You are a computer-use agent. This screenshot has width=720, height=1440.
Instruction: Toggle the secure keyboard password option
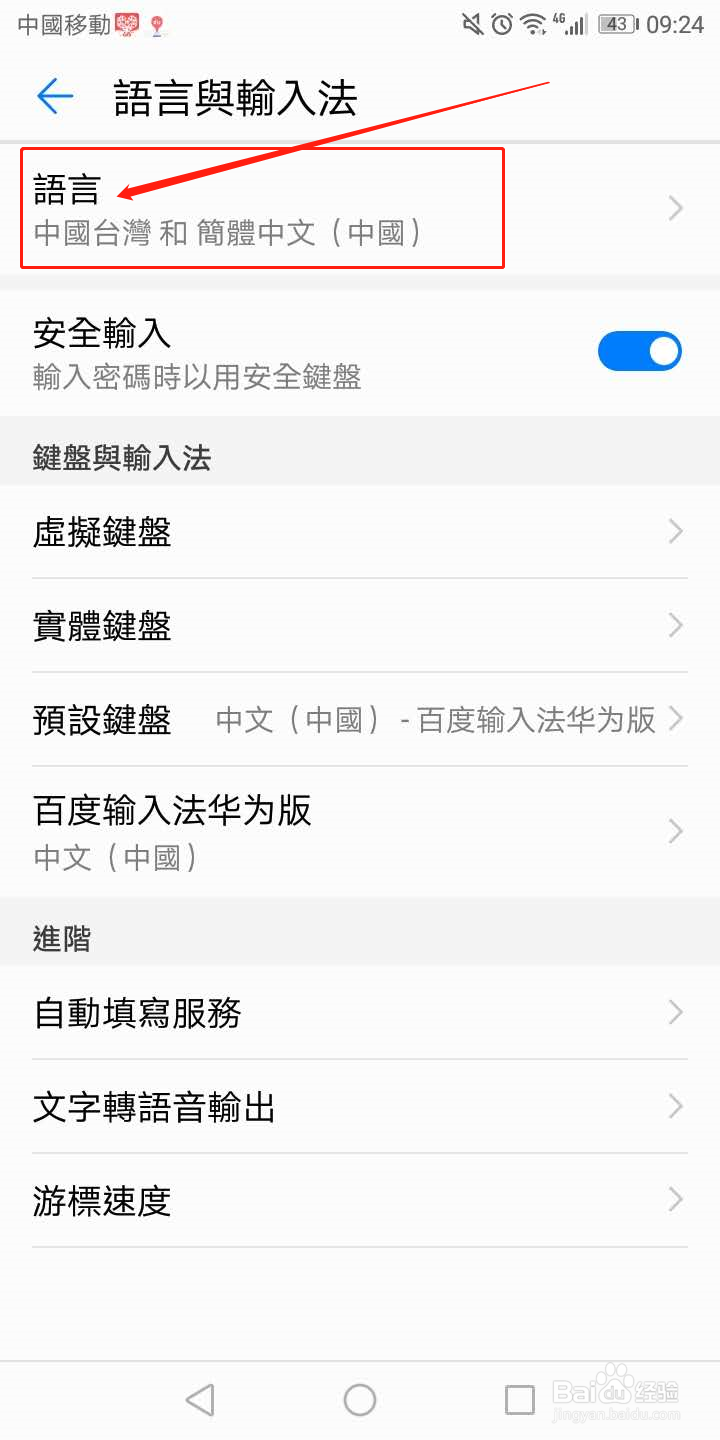pos(640,351)
